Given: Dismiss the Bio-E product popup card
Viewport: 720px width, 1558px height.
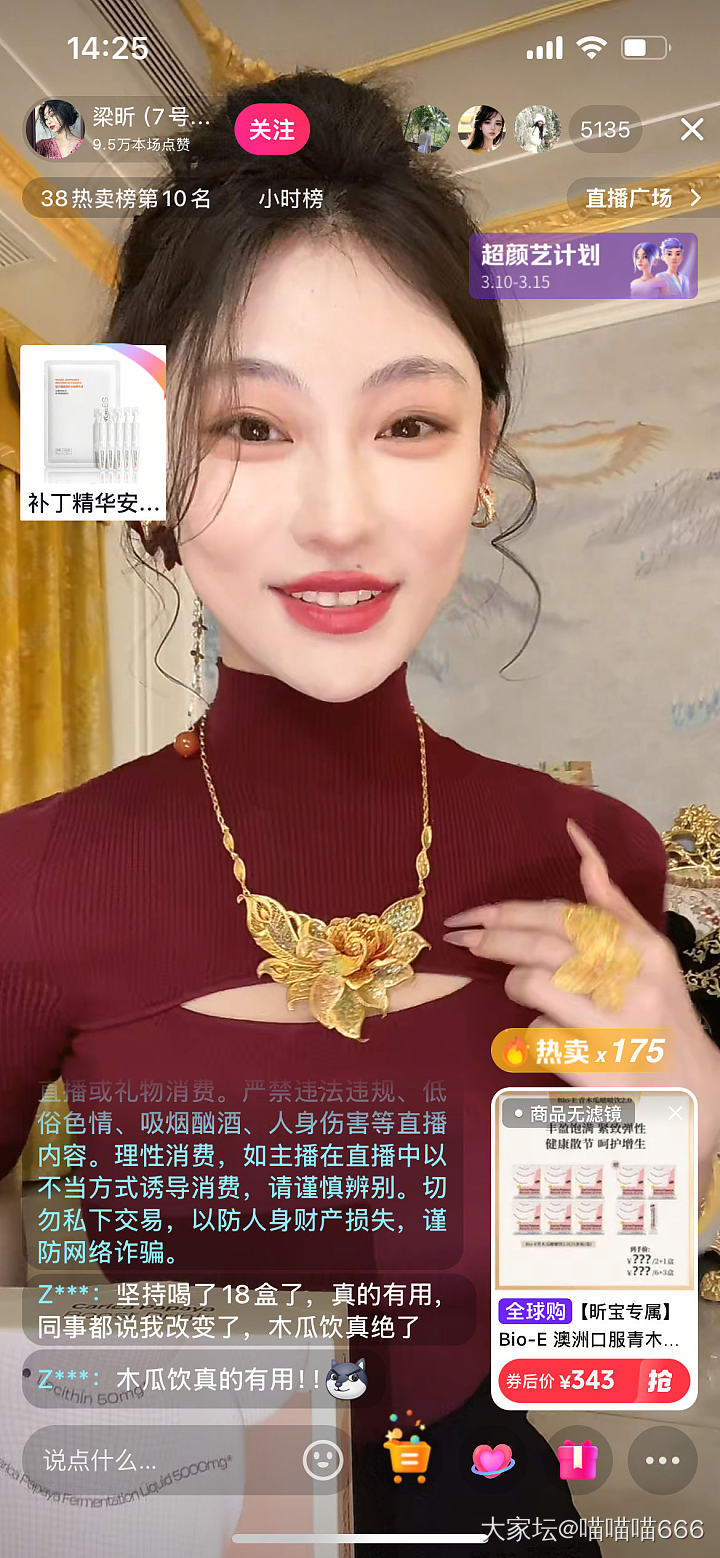Looking at the screenshot, I should (x=675, y=1113).
